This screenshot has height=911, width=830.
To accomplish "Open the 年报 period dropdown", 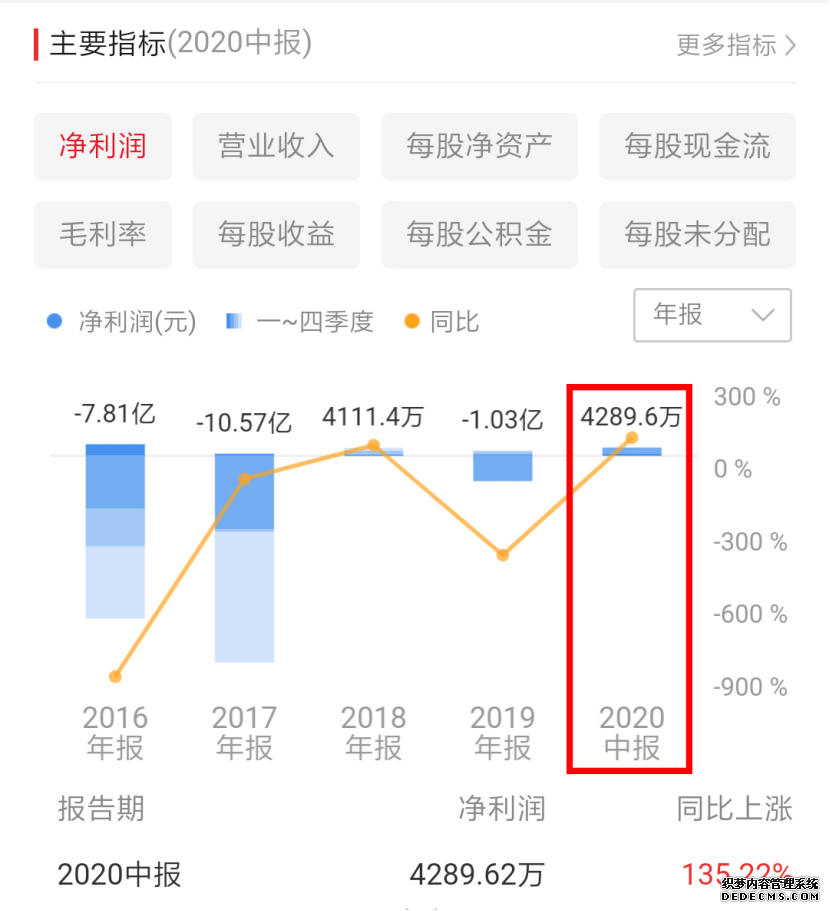I will [x=712, y=316].
